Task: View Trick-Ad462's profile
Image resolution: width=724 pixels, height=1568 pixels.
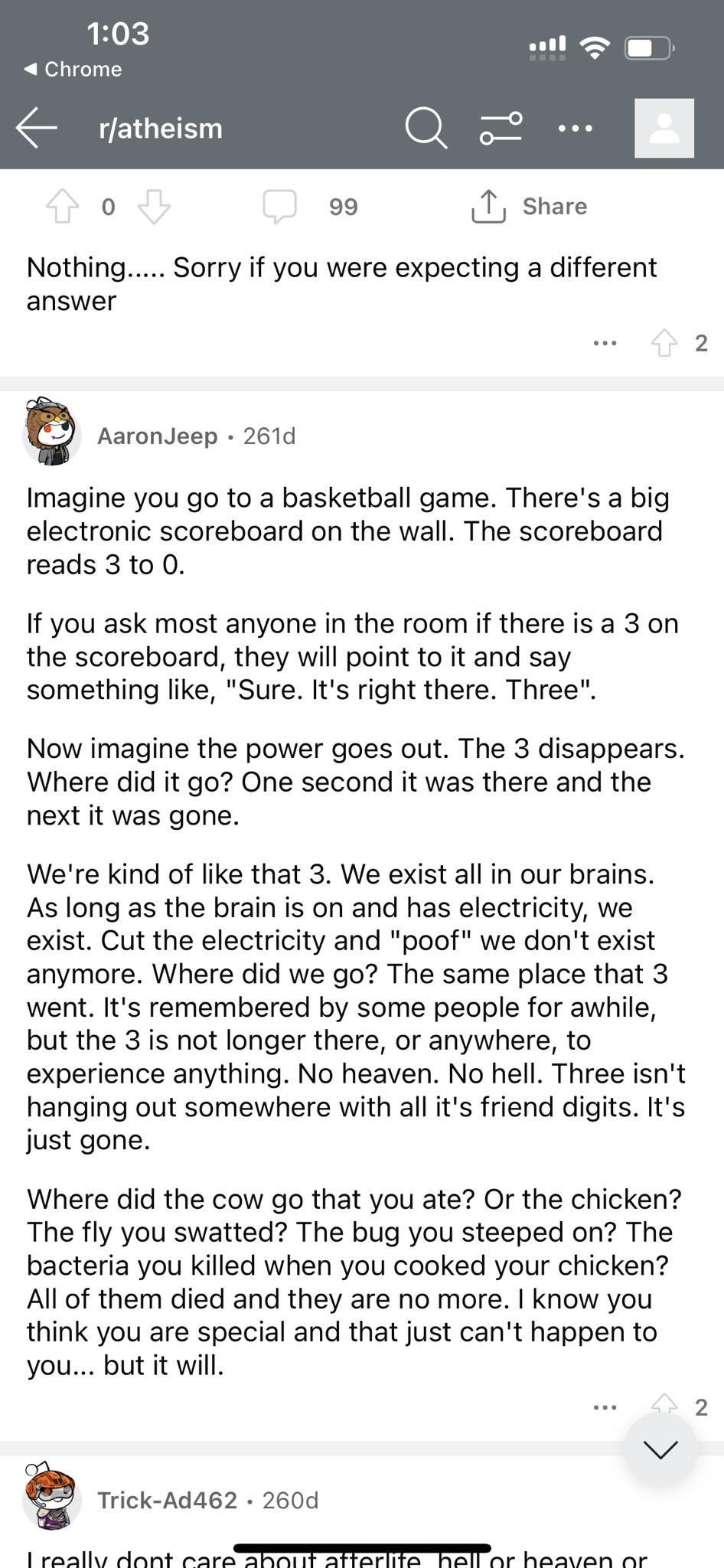Action: 167,1500
